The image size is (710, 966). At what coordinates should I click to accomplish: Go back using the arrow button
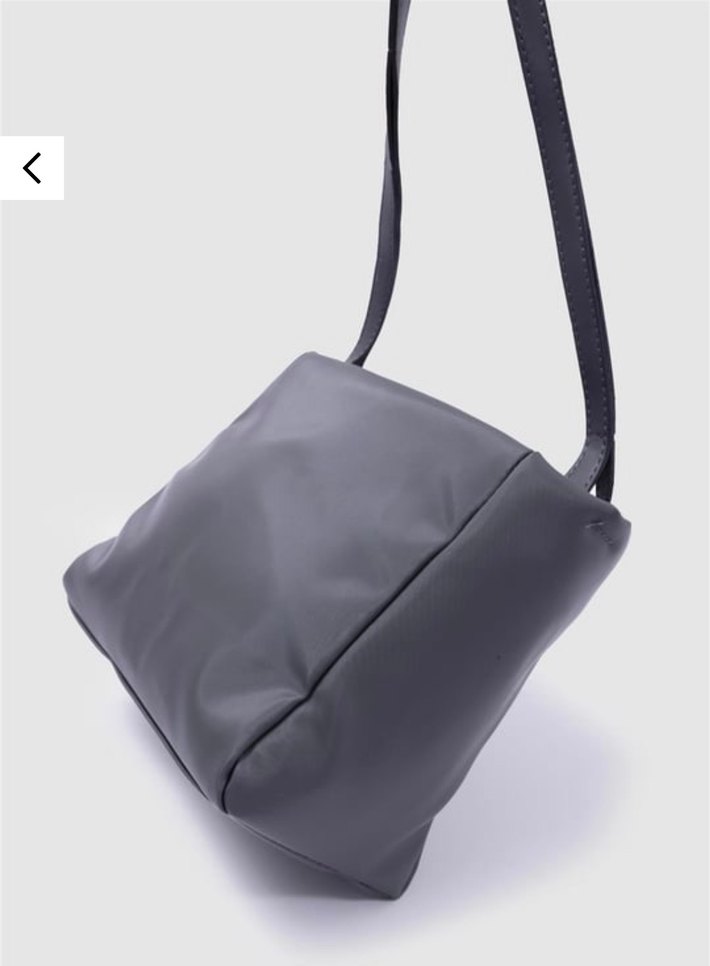(x=32, y=168)
